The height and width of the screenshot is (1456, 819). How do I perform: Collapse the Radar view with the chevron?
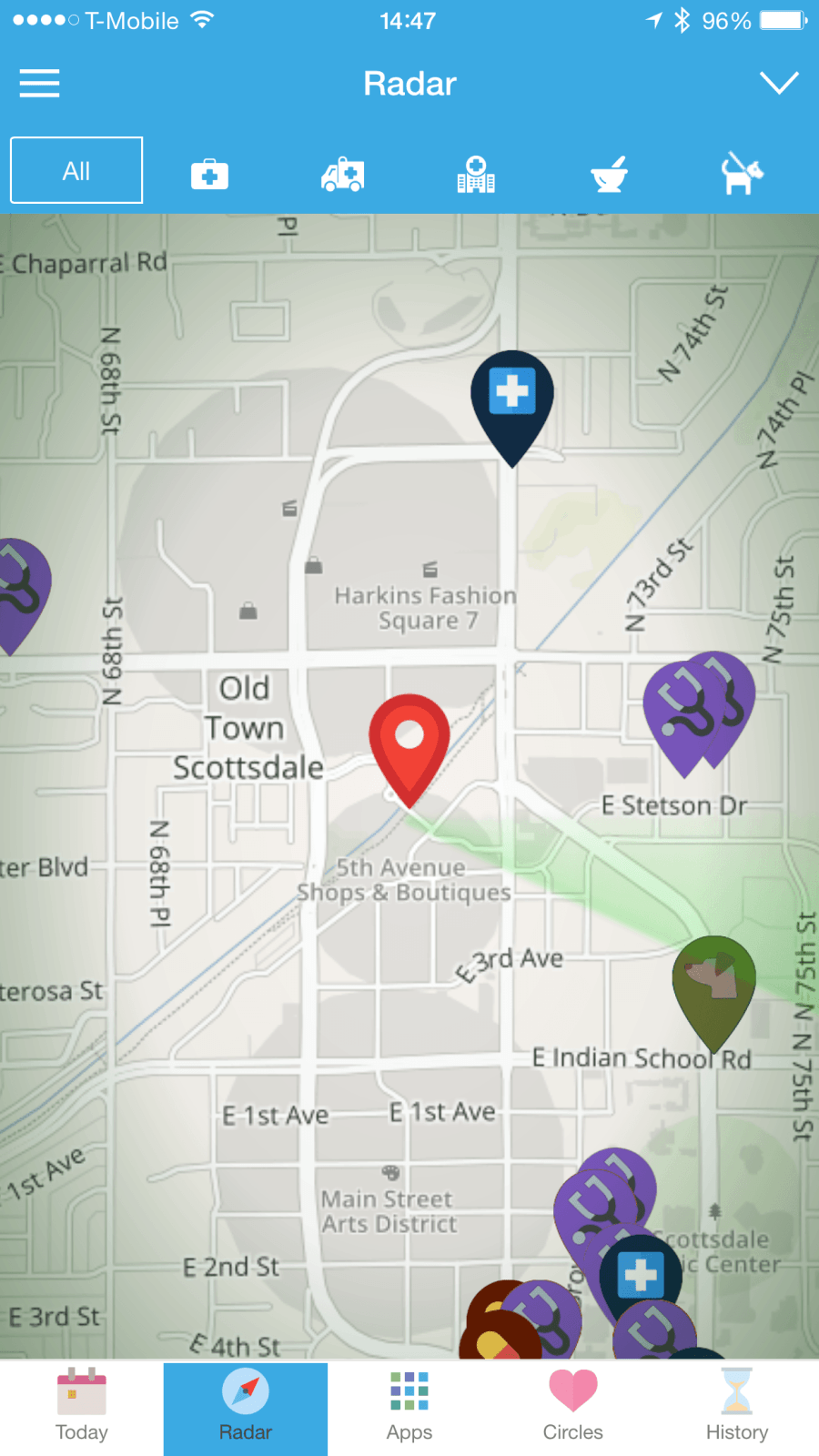coord(779,83)
